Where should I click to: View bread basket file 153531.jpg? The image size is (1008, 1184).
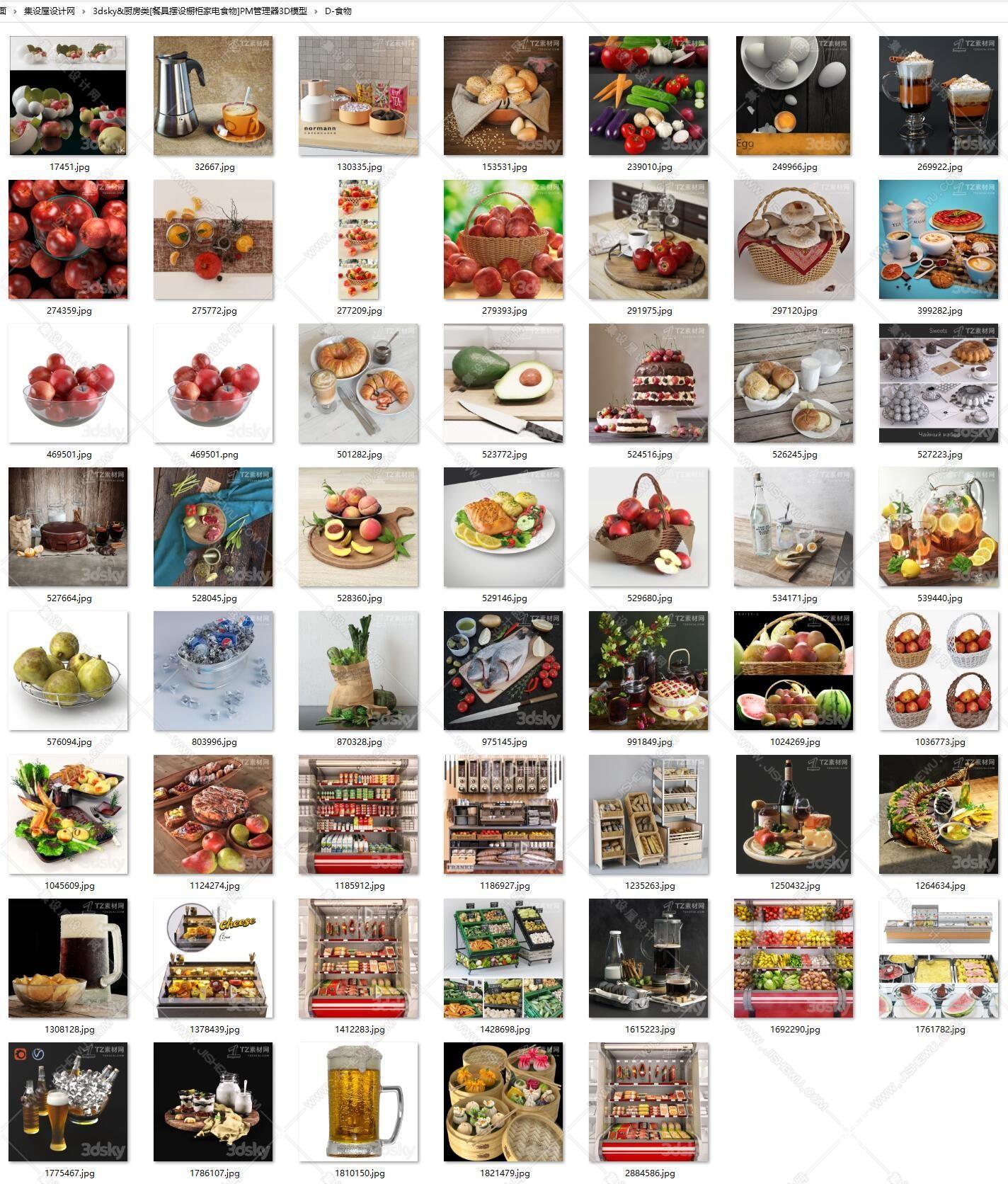pos(503,96)
